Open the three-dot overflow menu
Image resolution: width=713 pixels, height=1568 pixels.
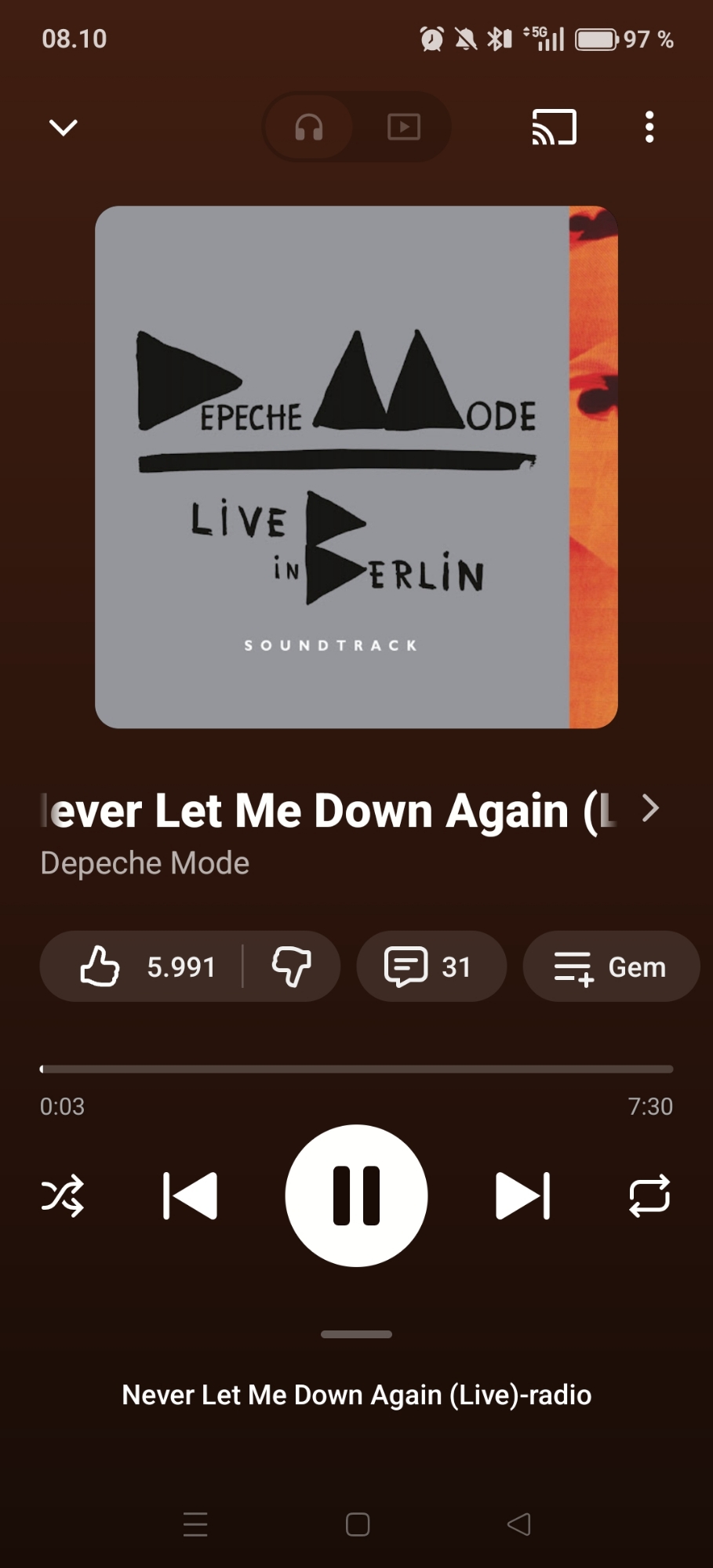(x=649, y=127)
